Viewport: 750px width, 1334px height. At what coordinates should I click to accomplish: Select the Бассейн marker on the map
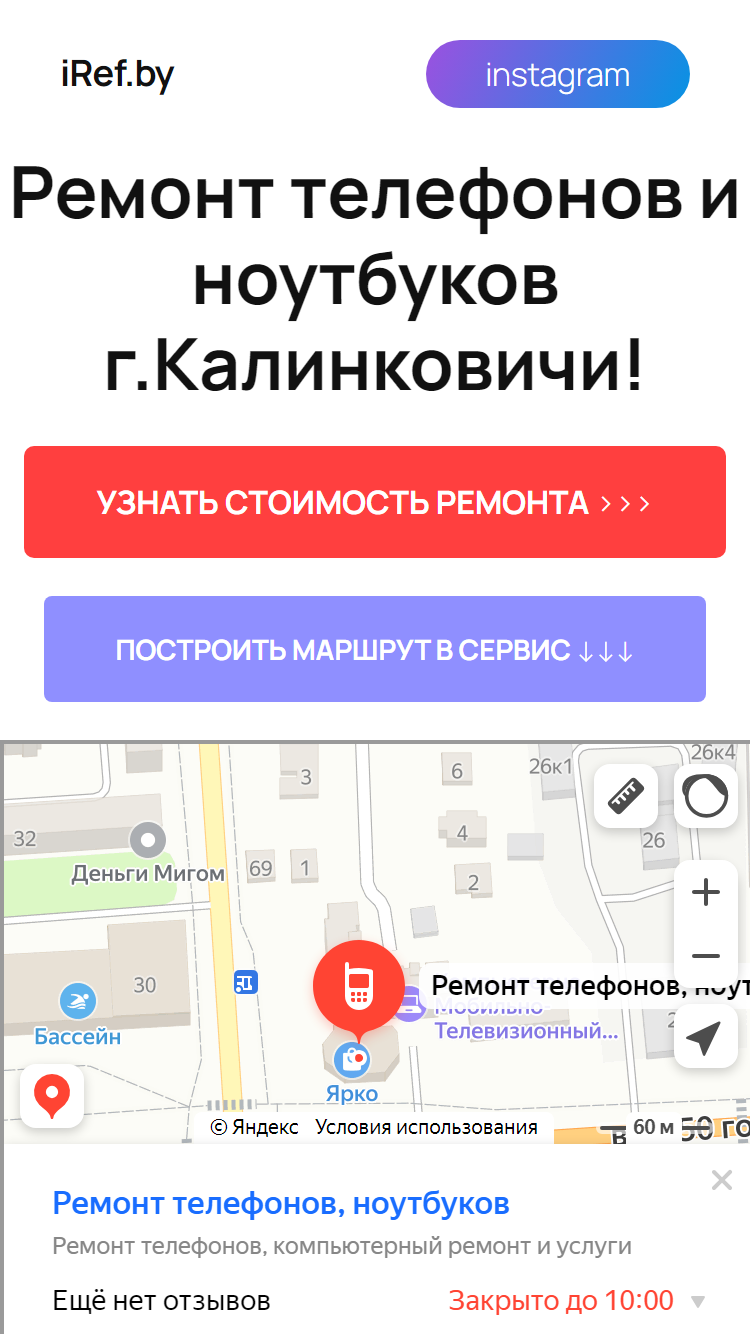[x=78, y=1014]
